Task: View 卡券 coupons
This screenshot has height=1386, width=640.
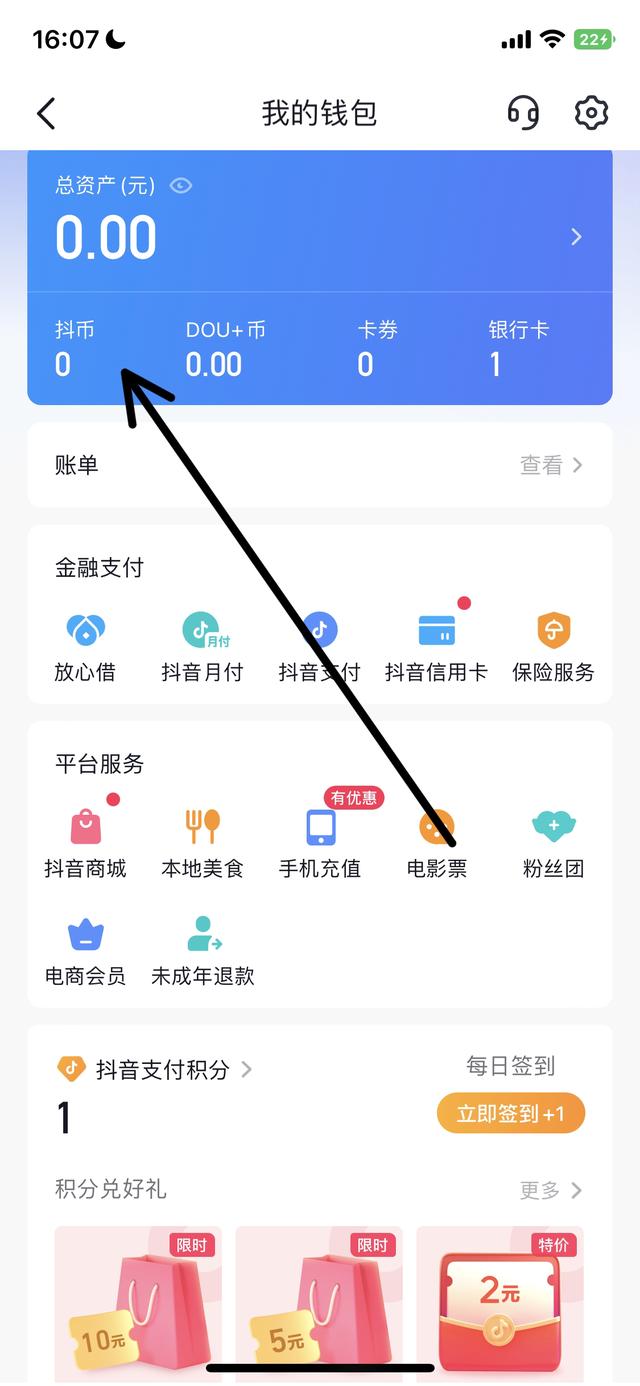Action: pos(376,349)
